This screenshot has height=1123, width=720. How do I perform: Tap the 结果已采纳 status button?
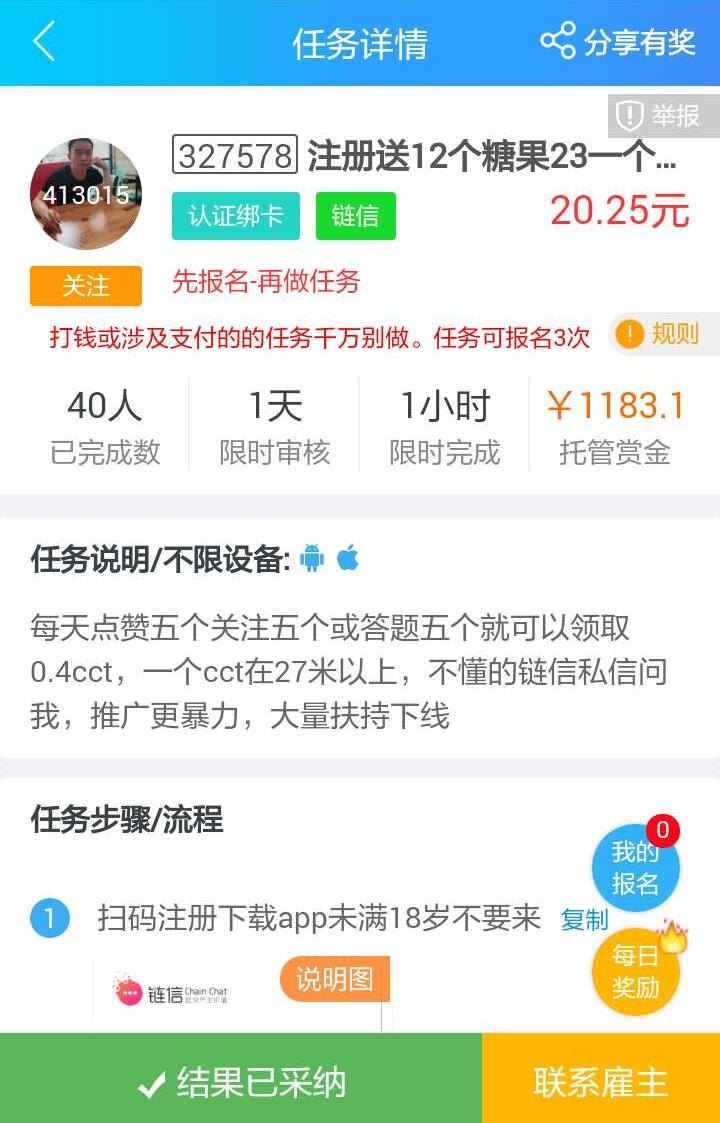point(241,1082)
